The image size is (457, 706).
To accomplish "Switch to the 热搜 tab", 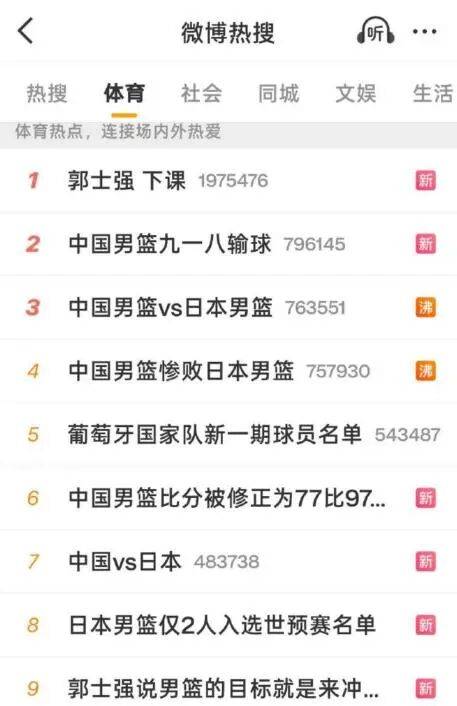I will [x=47, y=94].
